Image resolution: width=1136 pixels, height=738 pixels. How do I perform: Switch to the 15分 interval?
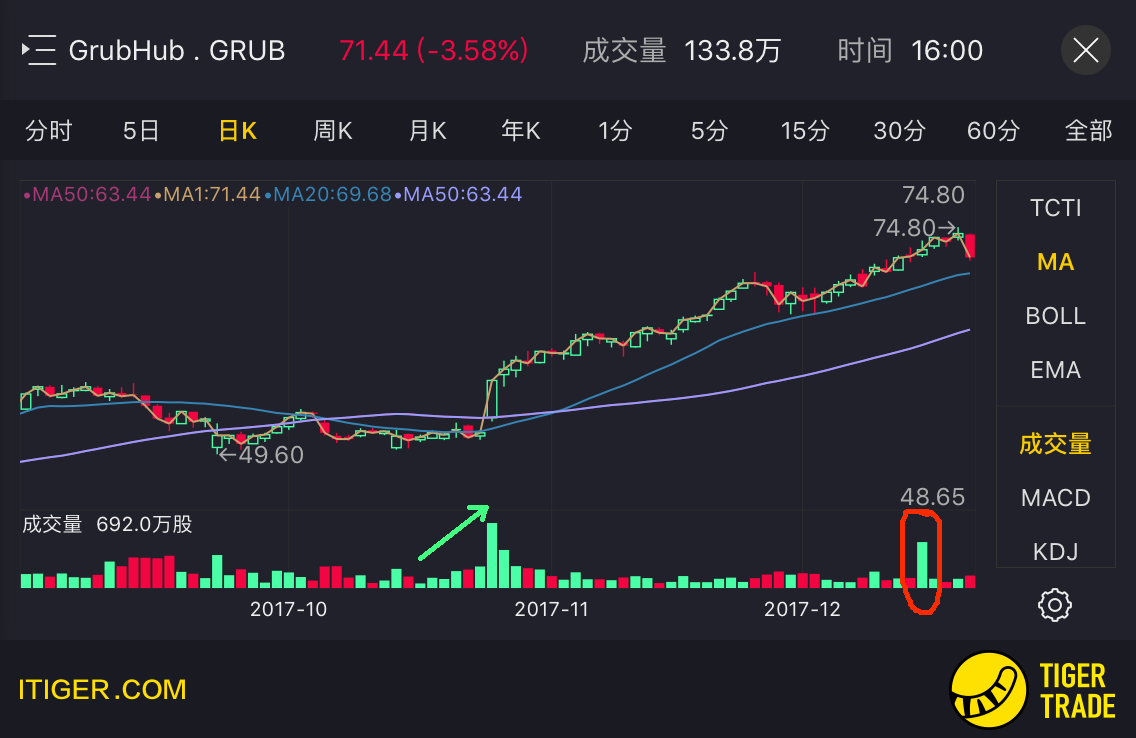tap(805, 130)
